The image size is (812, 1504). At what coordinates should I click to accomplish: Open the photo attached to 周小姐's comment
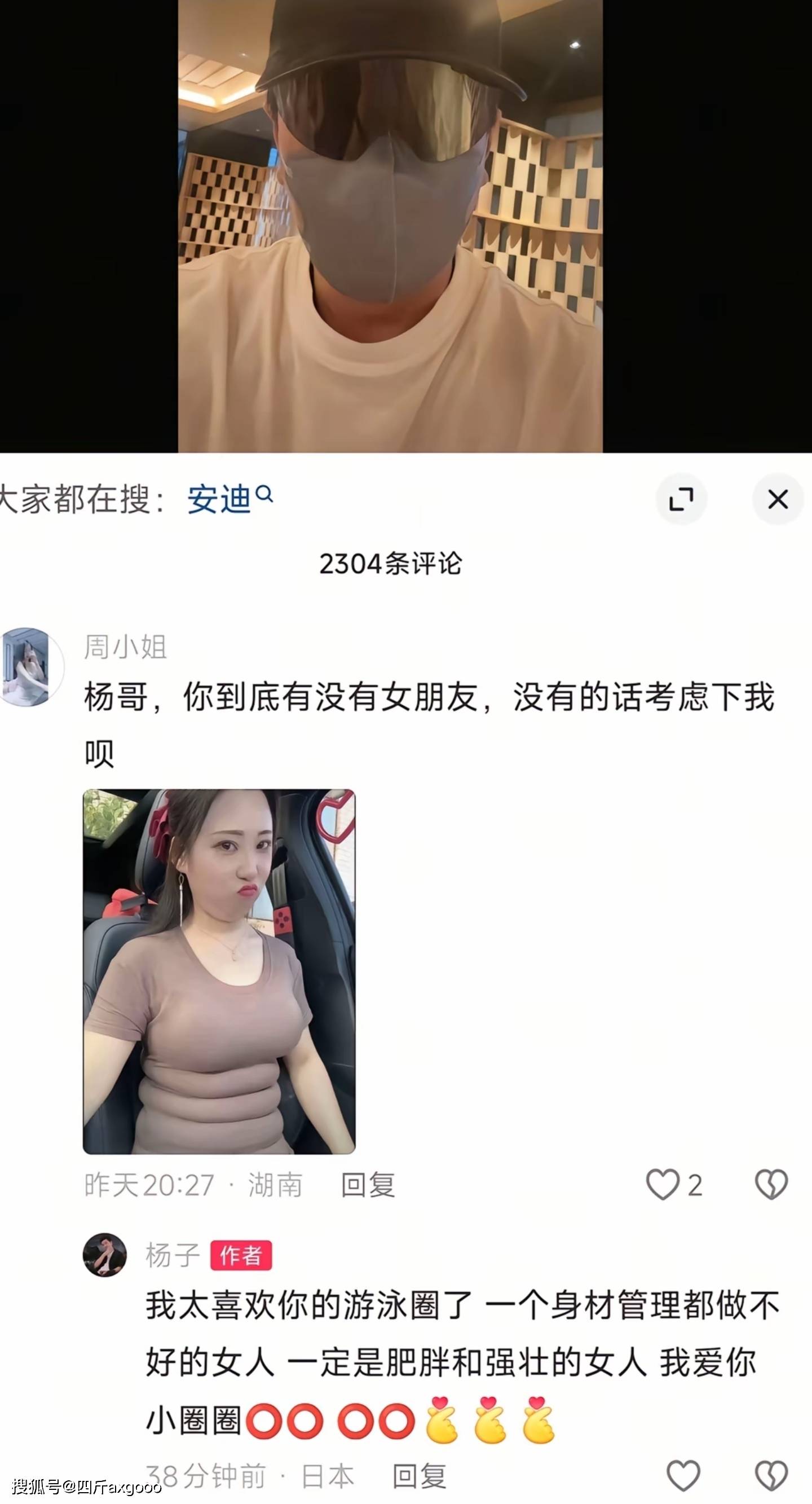(219, 971)
